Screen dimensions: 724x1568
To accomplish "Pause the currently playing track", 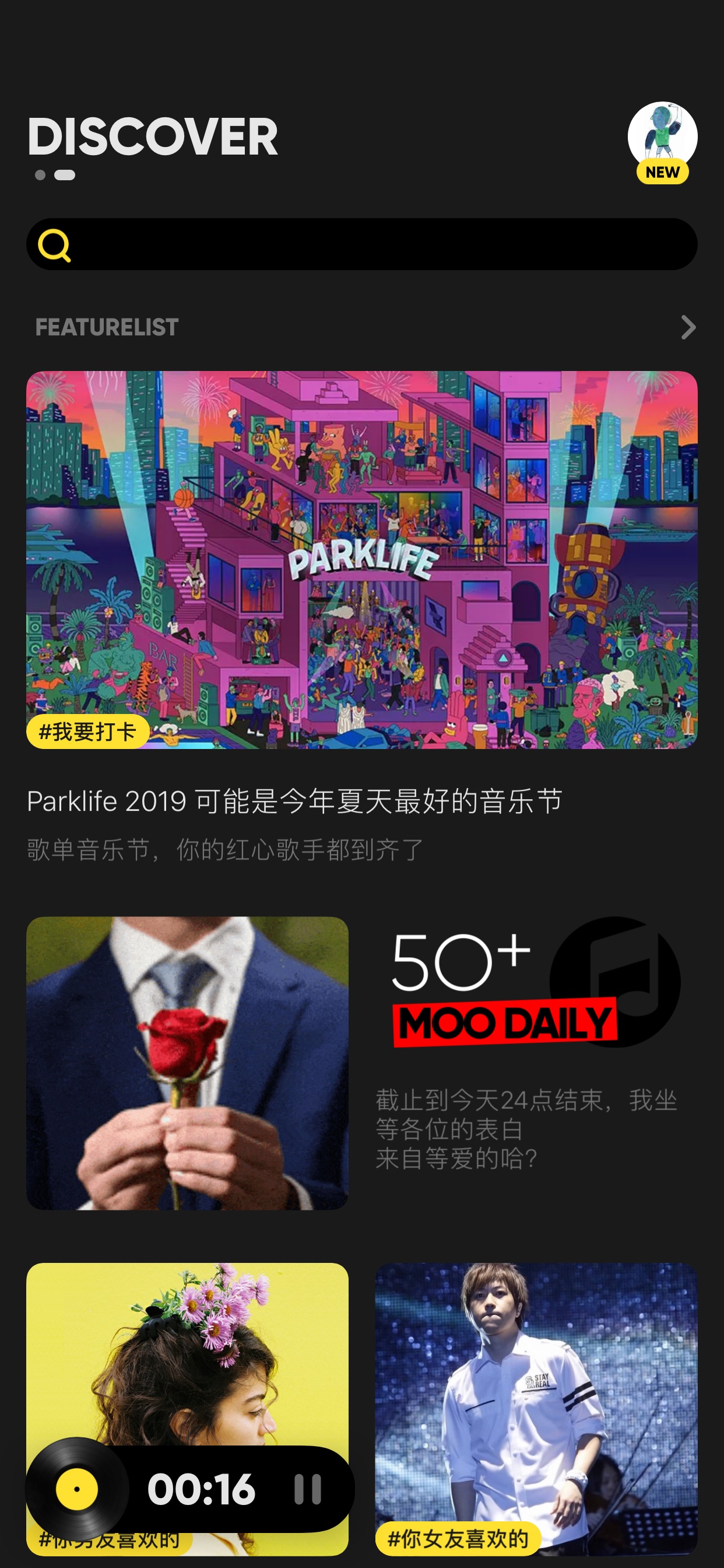I will (x=307, y=1489).
